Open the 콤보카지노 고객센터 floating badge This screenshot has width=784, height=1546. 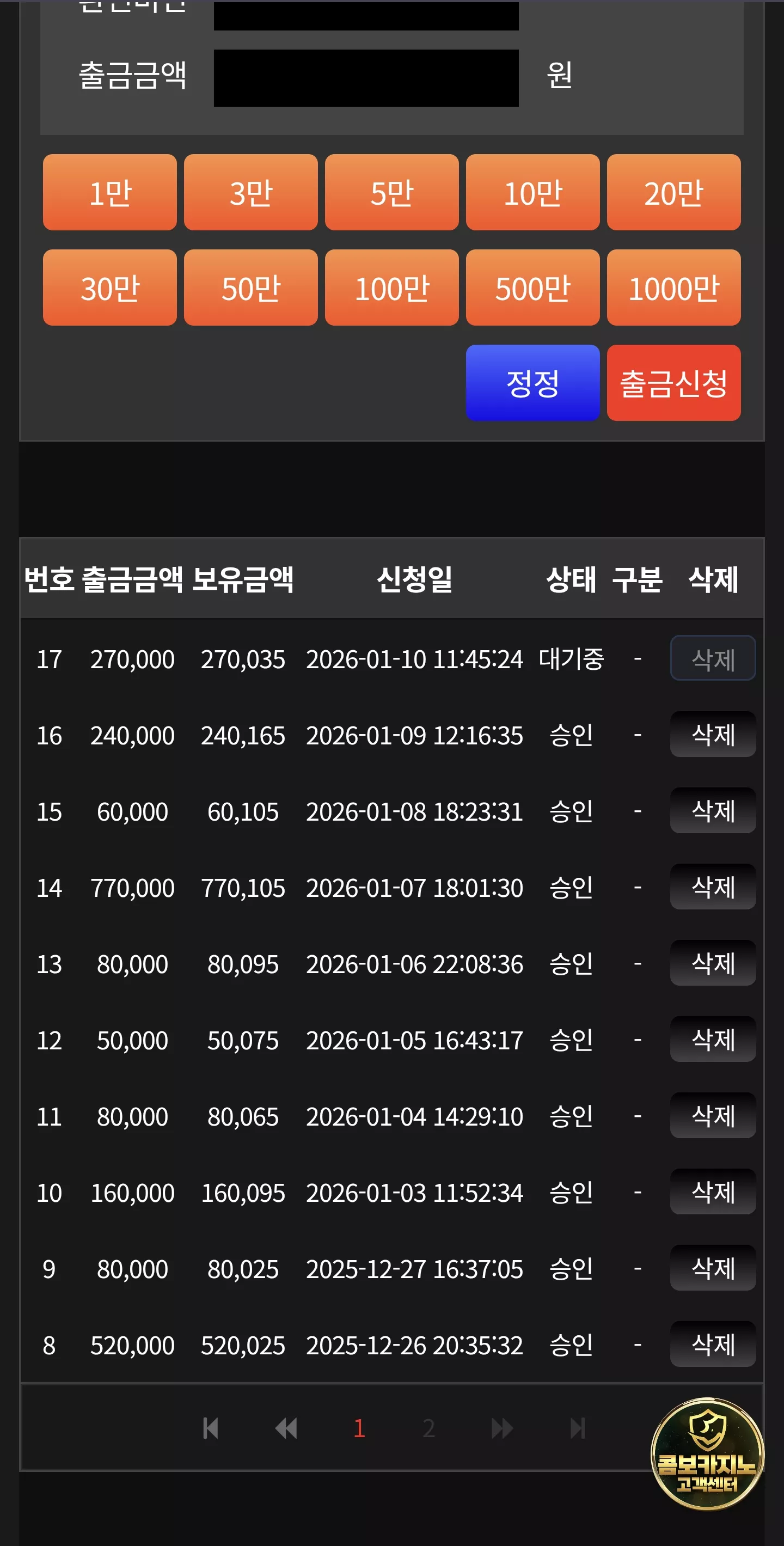[x=707, y=1454]
